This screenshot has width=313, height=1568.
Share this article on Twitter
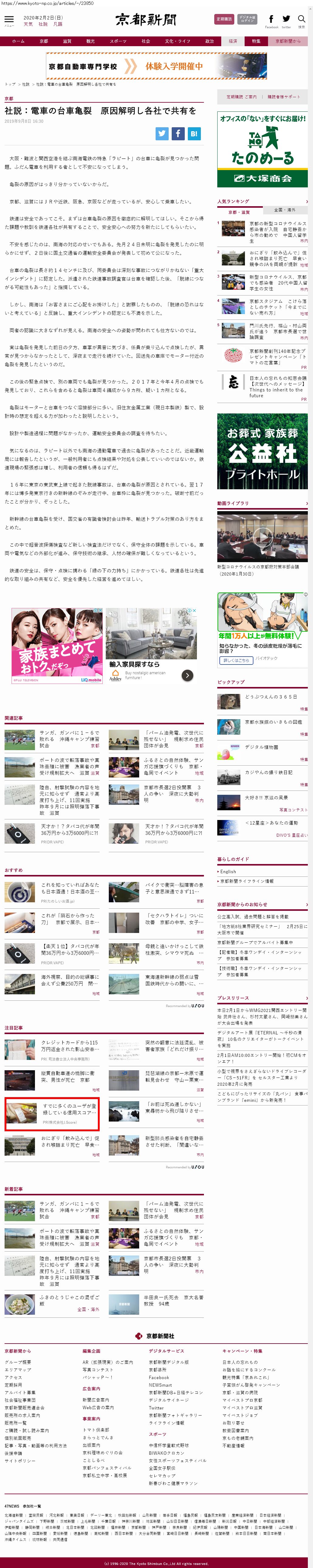[161, 133]
